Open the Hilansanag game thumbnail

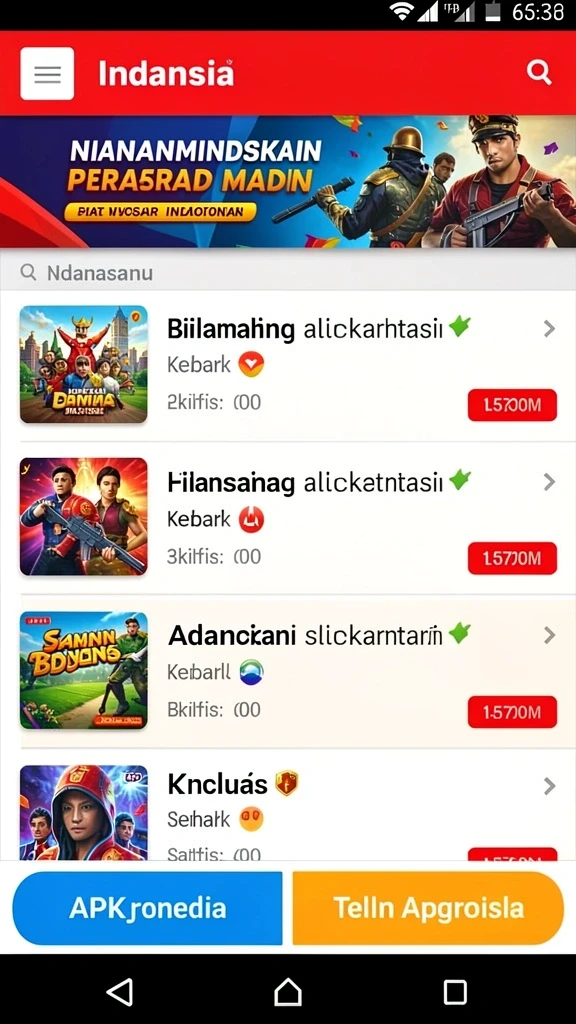84,517
